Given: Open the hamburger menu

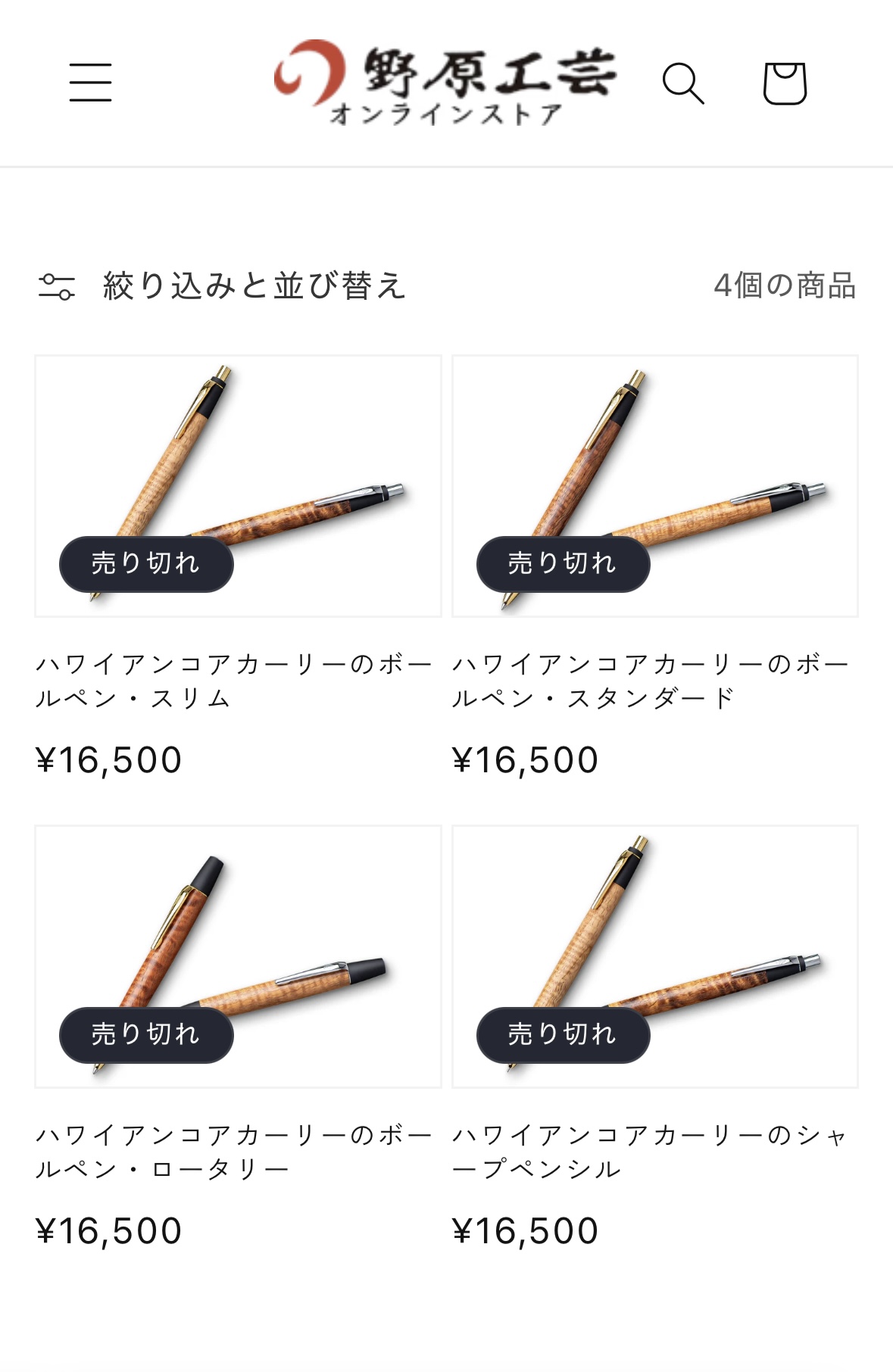Looking at the screenshot, I should click(x=90, y=83).
